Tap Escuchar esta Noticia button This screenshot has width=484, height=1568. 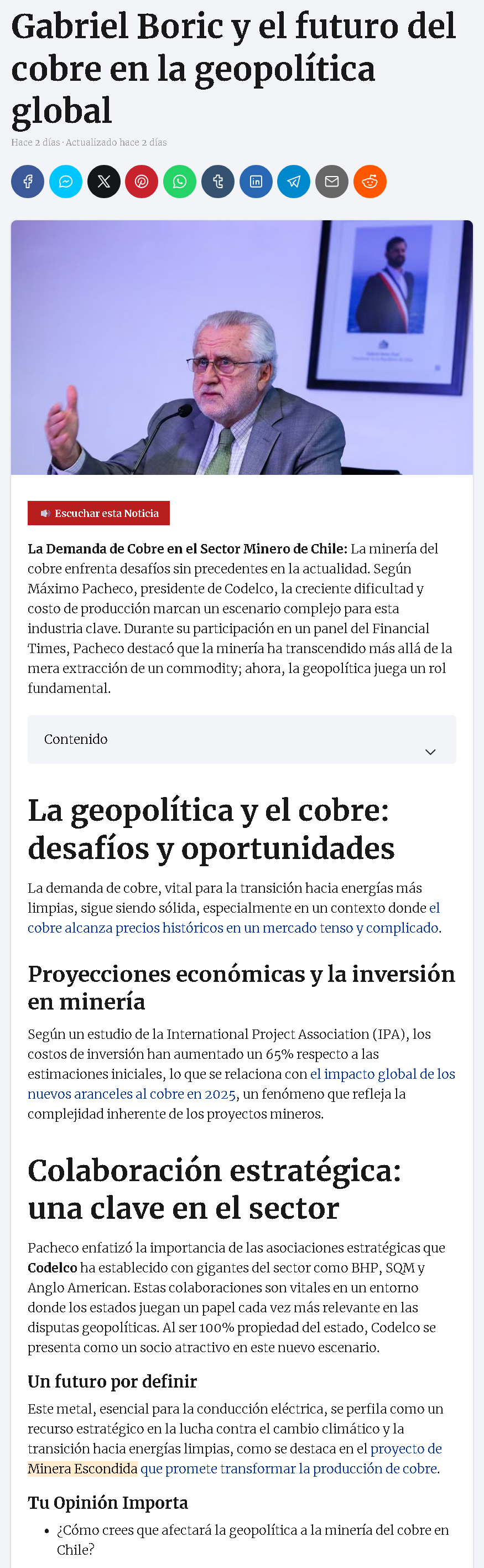coord(98,513)
